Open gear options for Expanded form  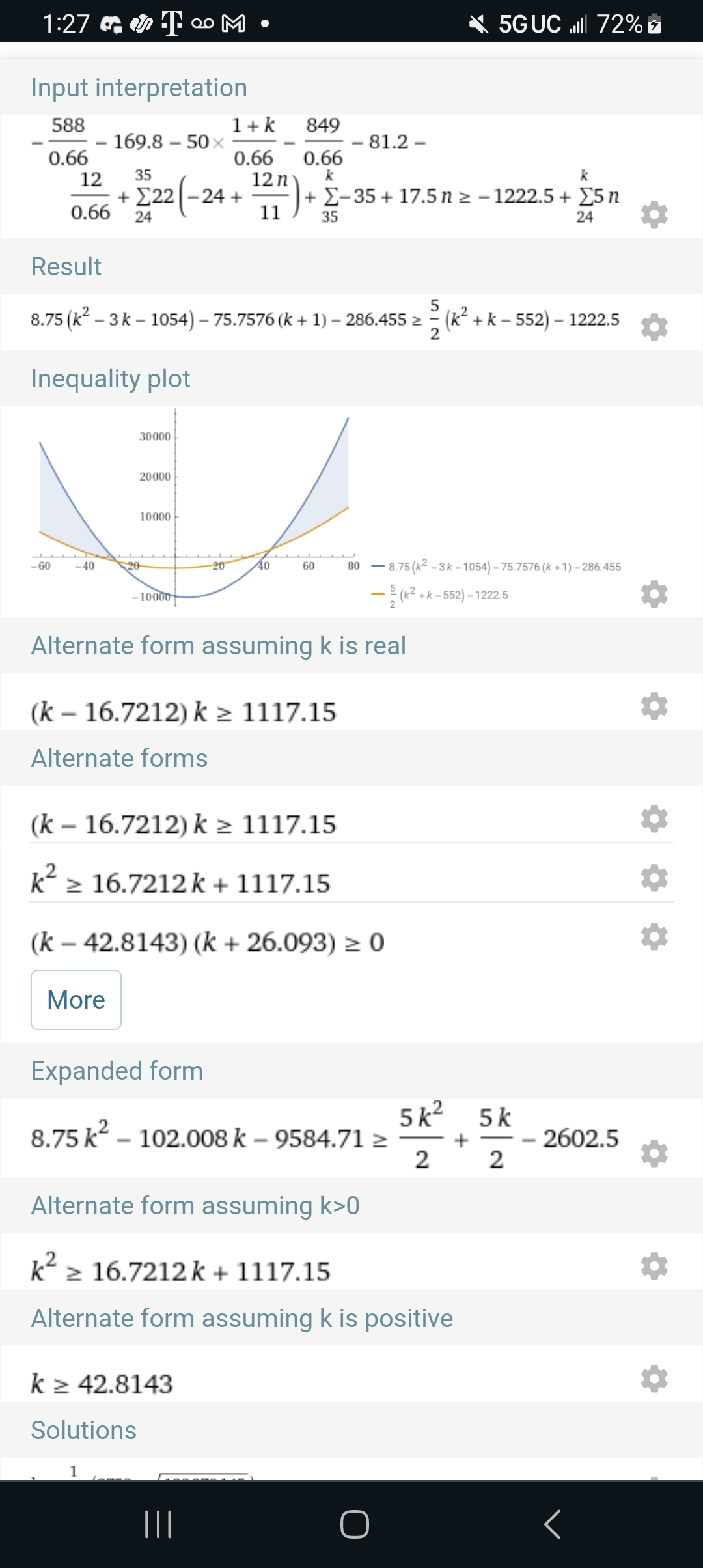(x=654, y=1153)
